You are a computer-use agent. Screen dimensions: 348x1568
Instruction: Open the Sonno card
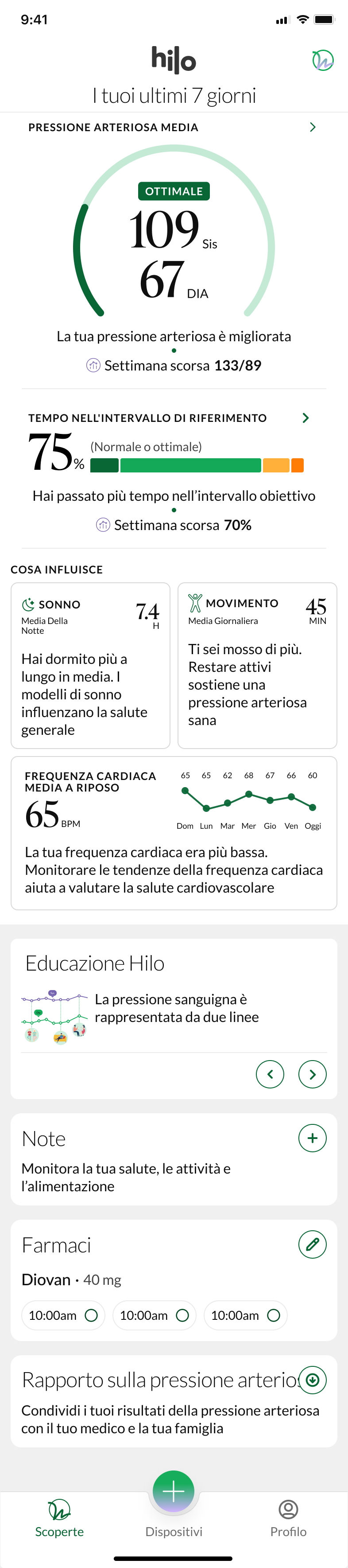coord(90,665)
